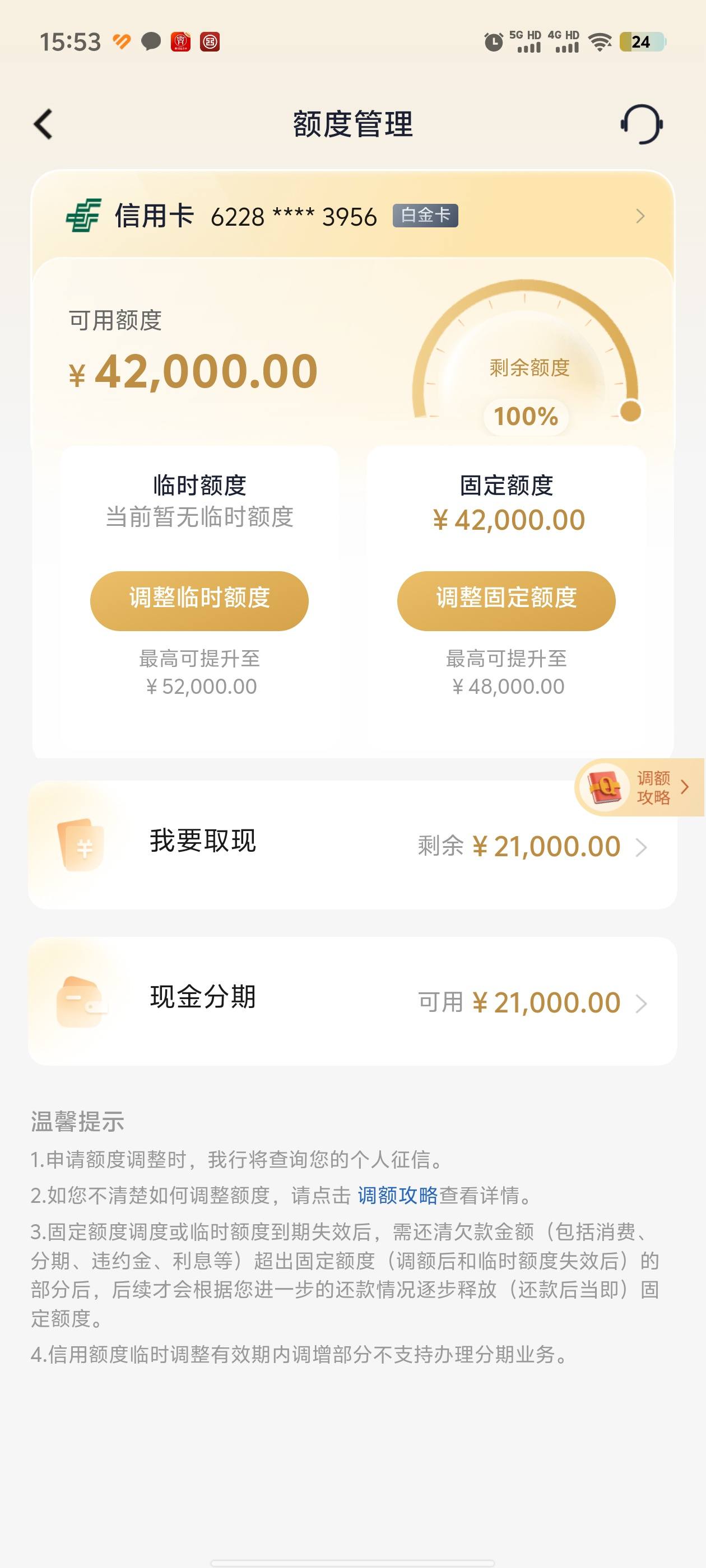Open 我要取现 row

click(x=352, y=845)
